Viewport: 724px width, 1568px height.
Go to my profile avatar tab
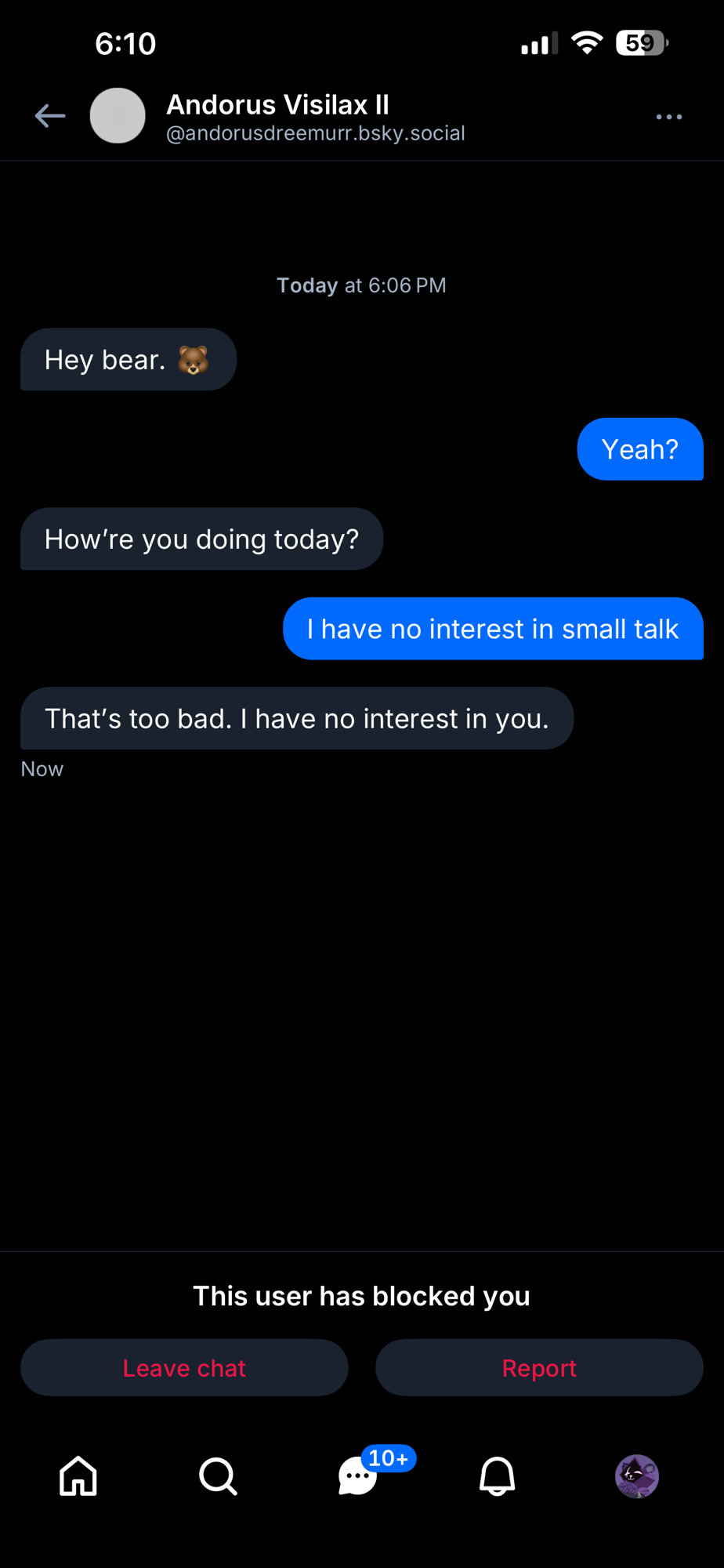coord(636,1476)
